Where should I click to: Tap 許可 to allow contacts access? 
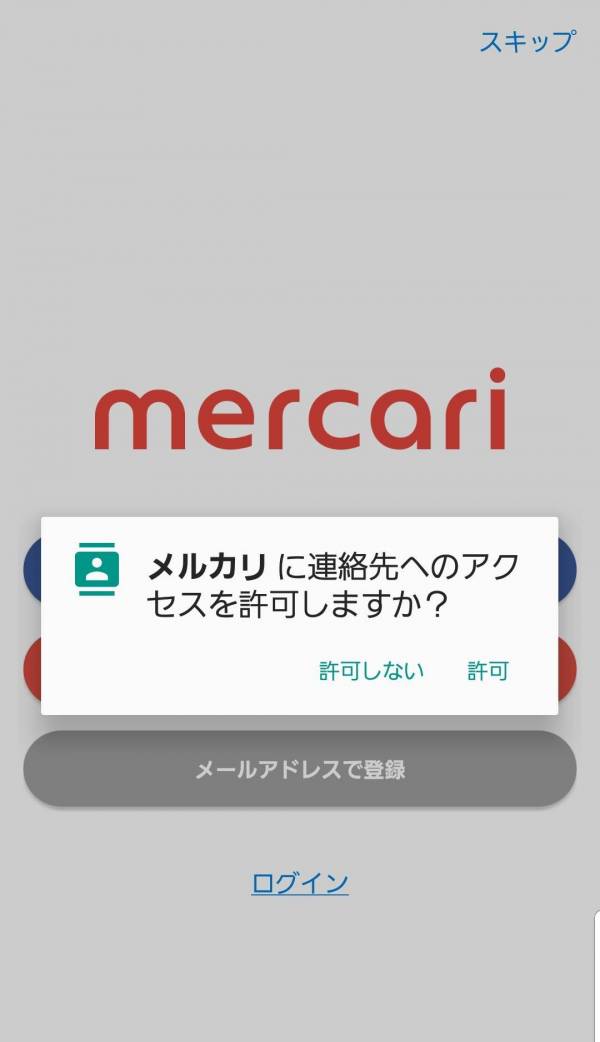tap(488, 671)
